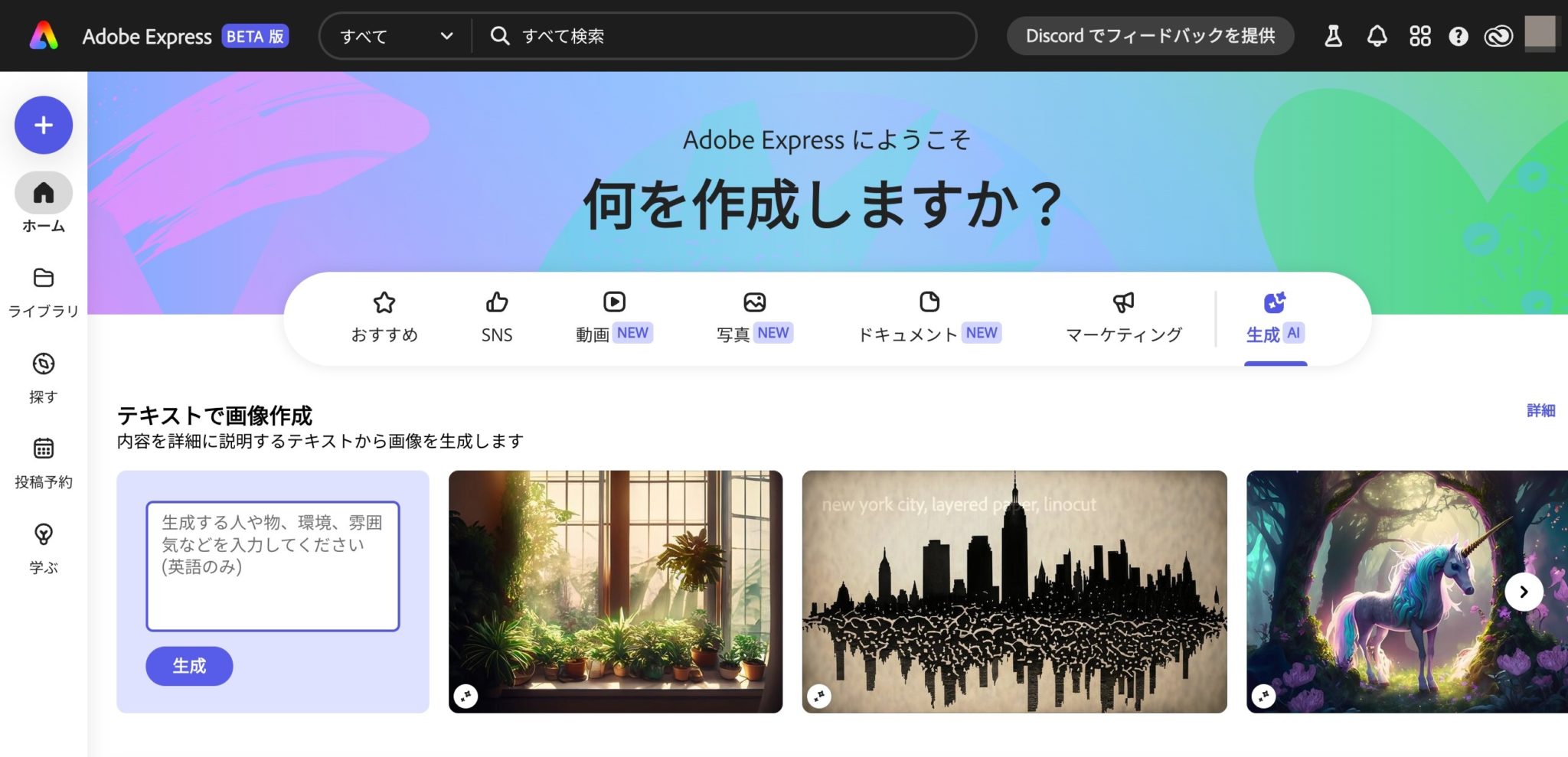Select the 動画 NEW tab

[x=613, y=318]
